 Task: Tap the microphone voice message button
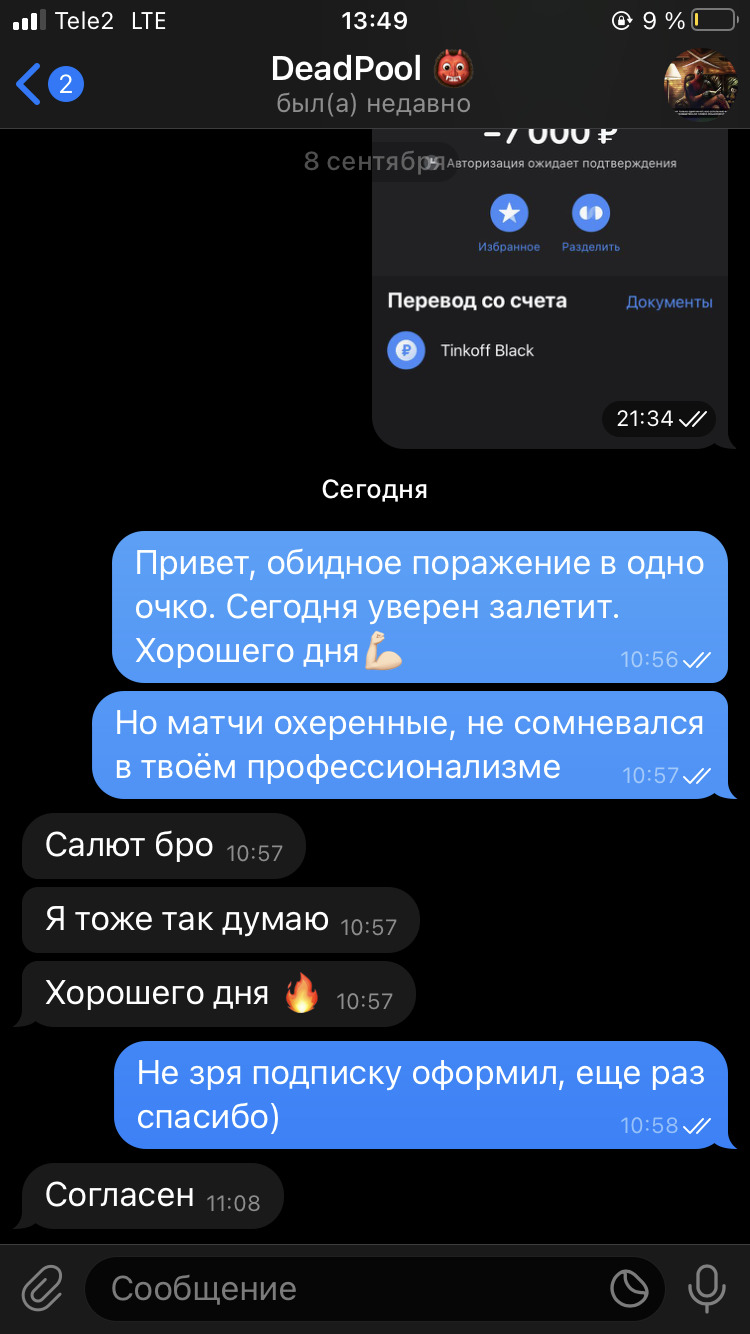pyautogui.click(x=706, y=1288)
